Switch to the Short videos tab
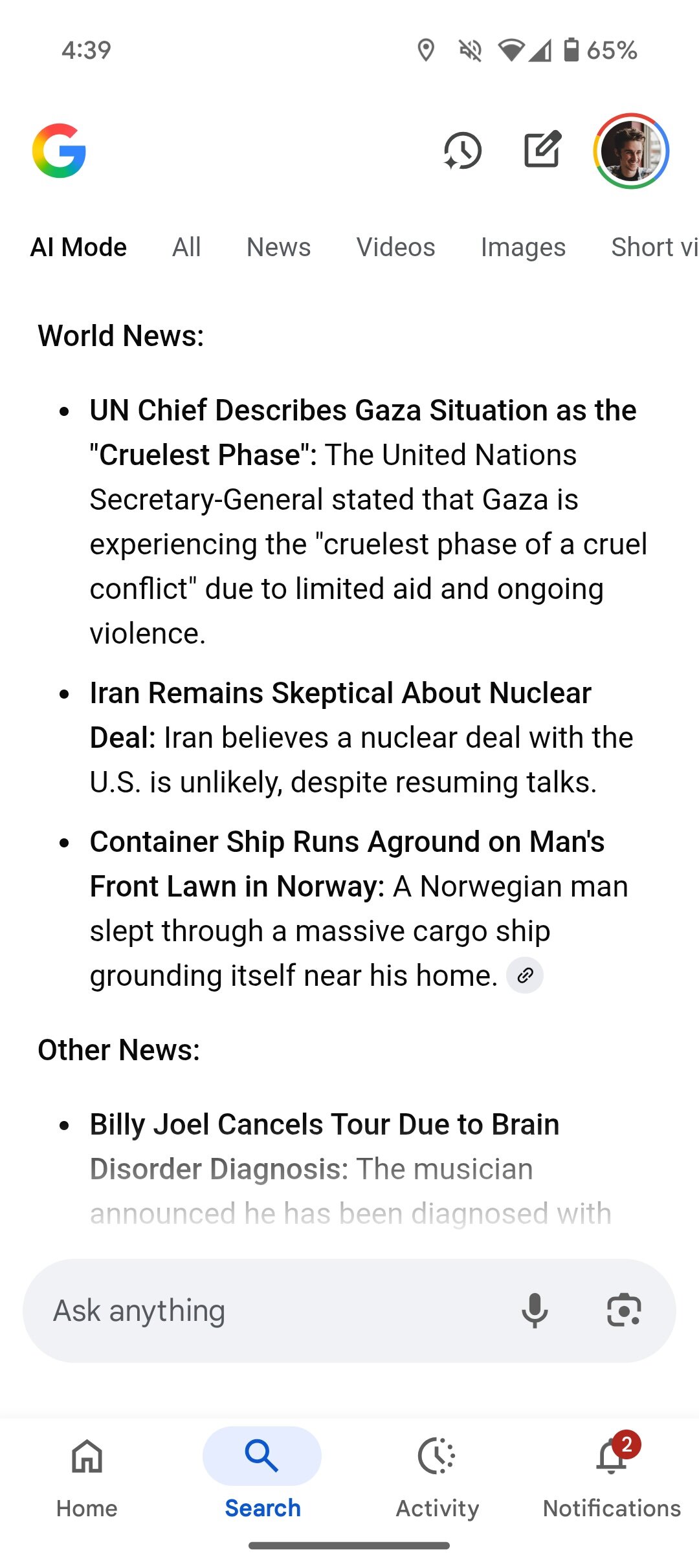Screen dimensions: 699x1568 [x=654, y=247]
